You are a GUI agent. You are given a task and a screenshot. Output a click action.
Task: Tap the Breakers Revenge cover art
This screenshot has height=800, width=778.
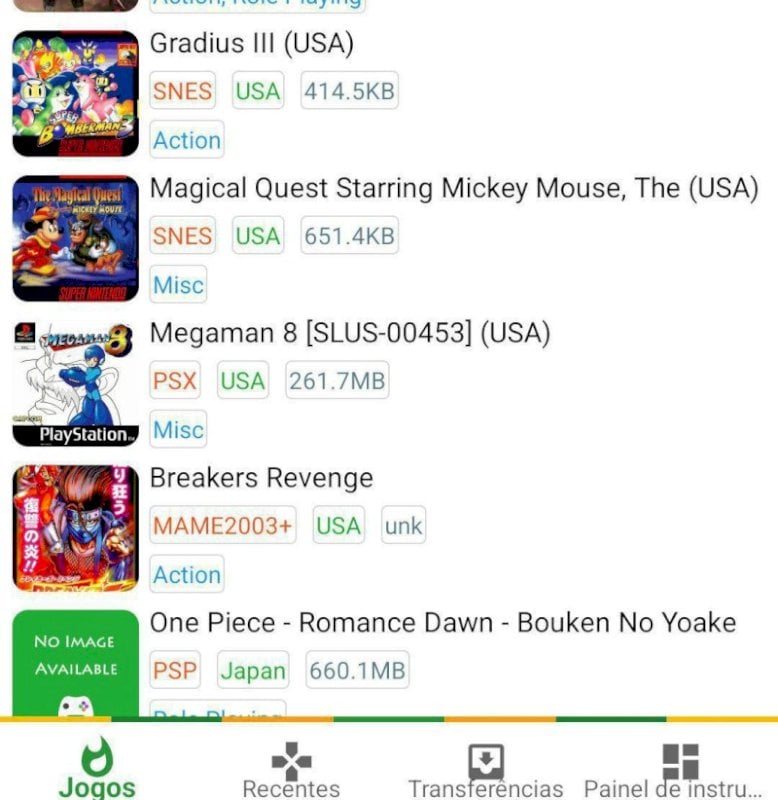[x=75, y=528]
